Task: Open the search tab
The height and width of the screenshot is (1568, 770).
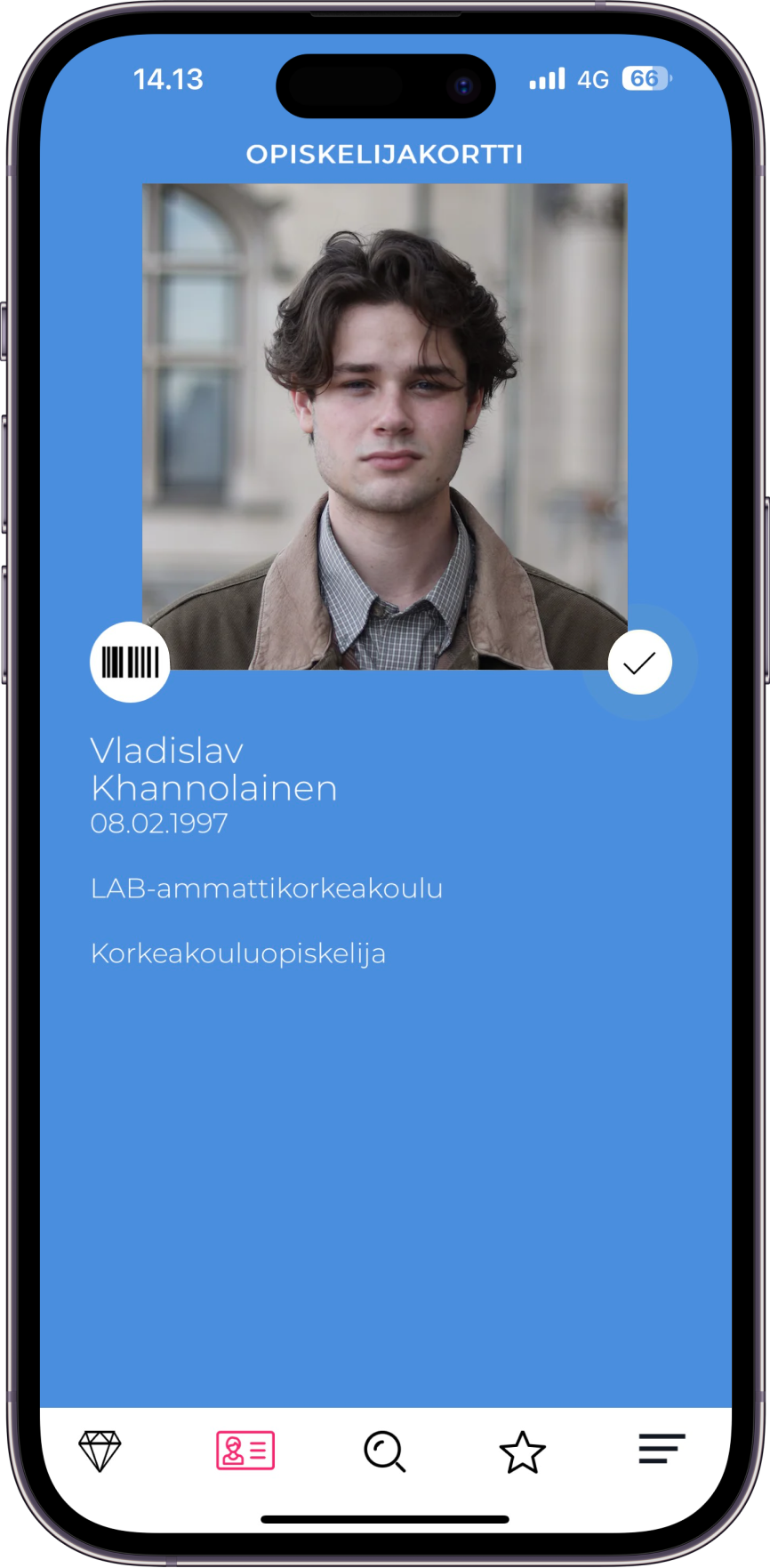Action: [384, 1451]
